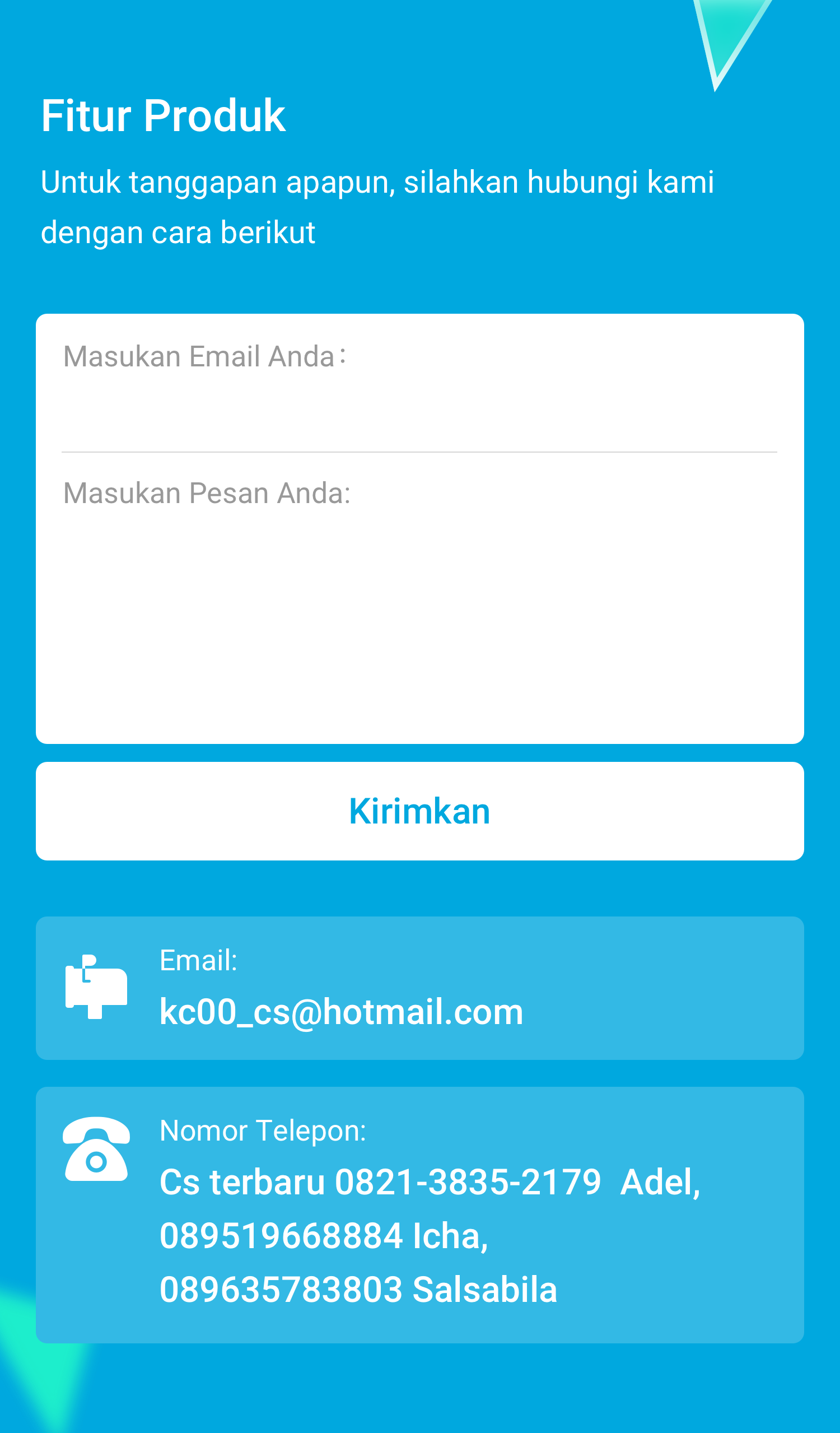Focus the Masukan Pesan Anda message box
Image resolution: width=840 pixels, height=1433 pixels.
point(419,597)
